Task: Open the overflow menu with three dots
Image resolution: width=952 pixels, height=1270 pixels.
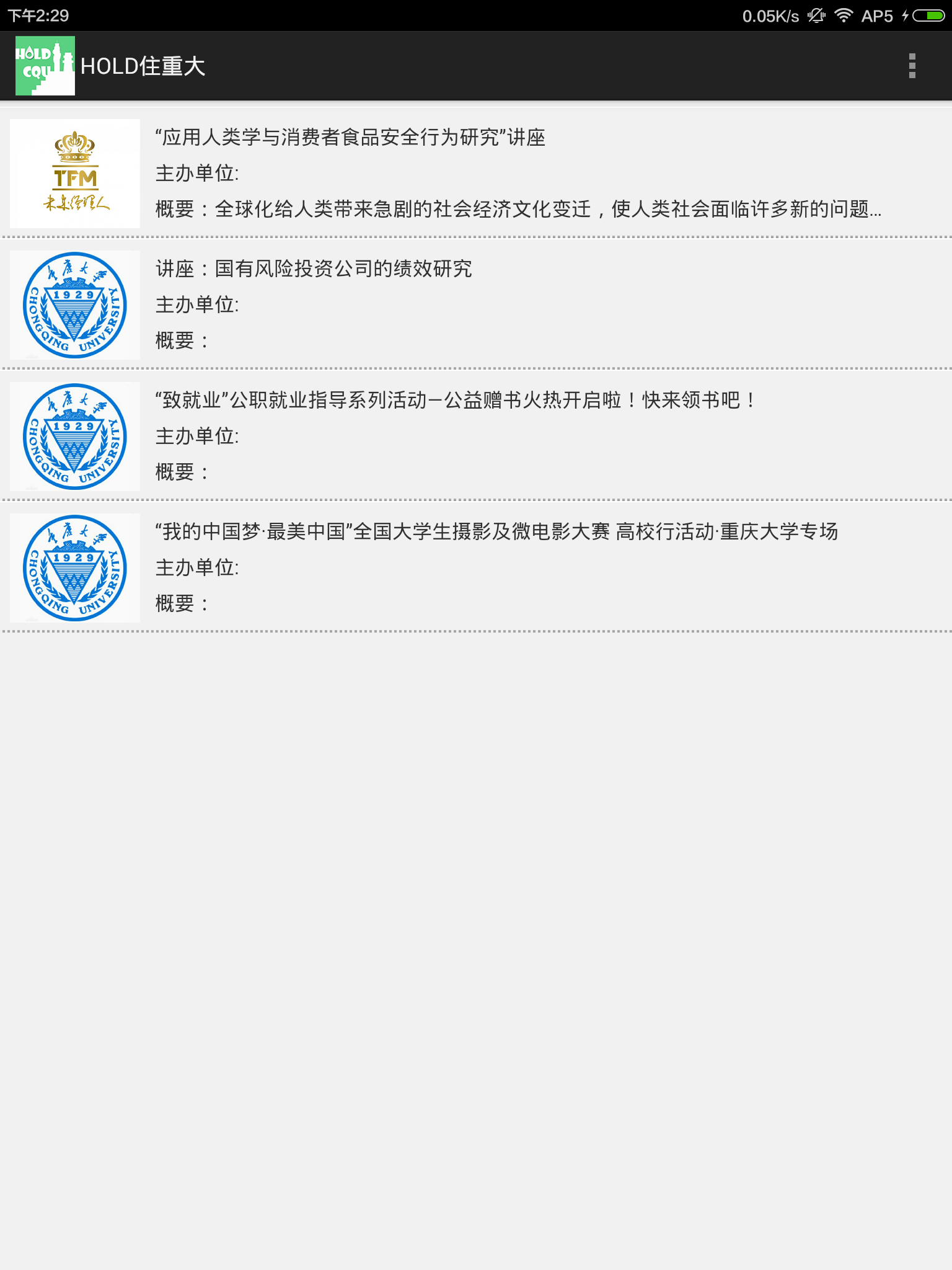Action: pos(912,64)
